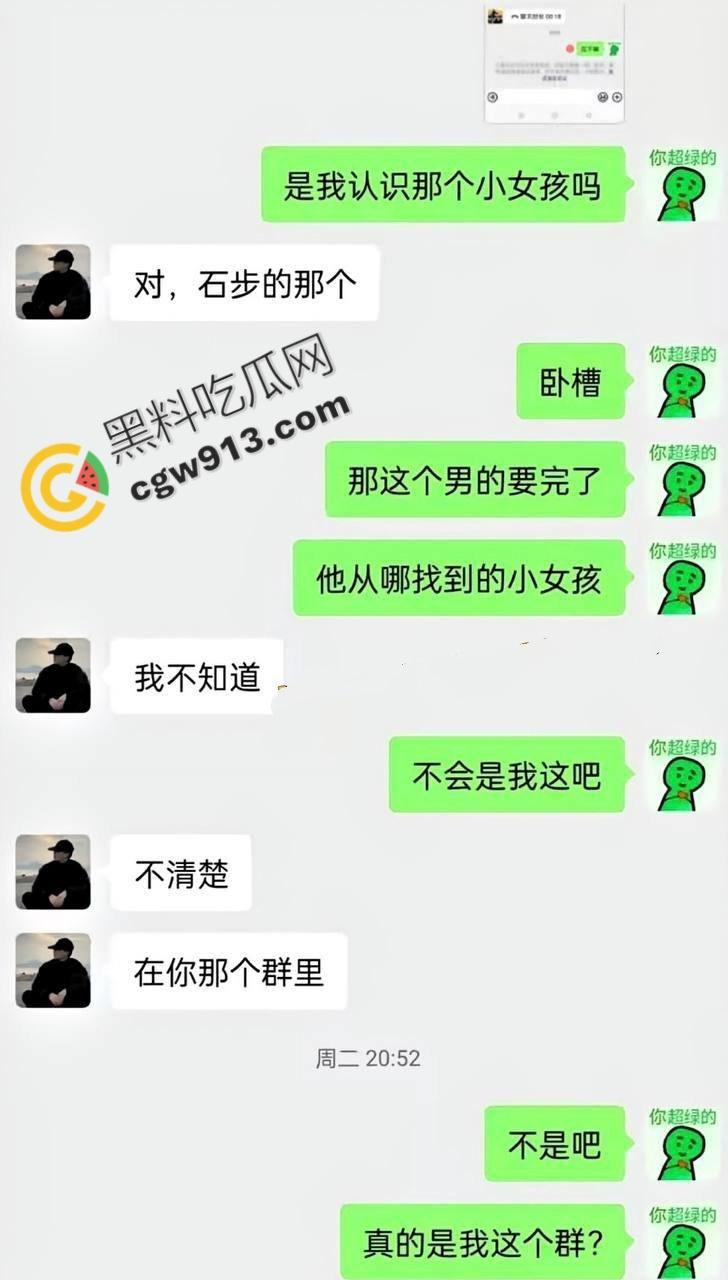728x1280 pixels.
Task: Tap own green avatar beside "卧槽"
Action: click(682, 382)
